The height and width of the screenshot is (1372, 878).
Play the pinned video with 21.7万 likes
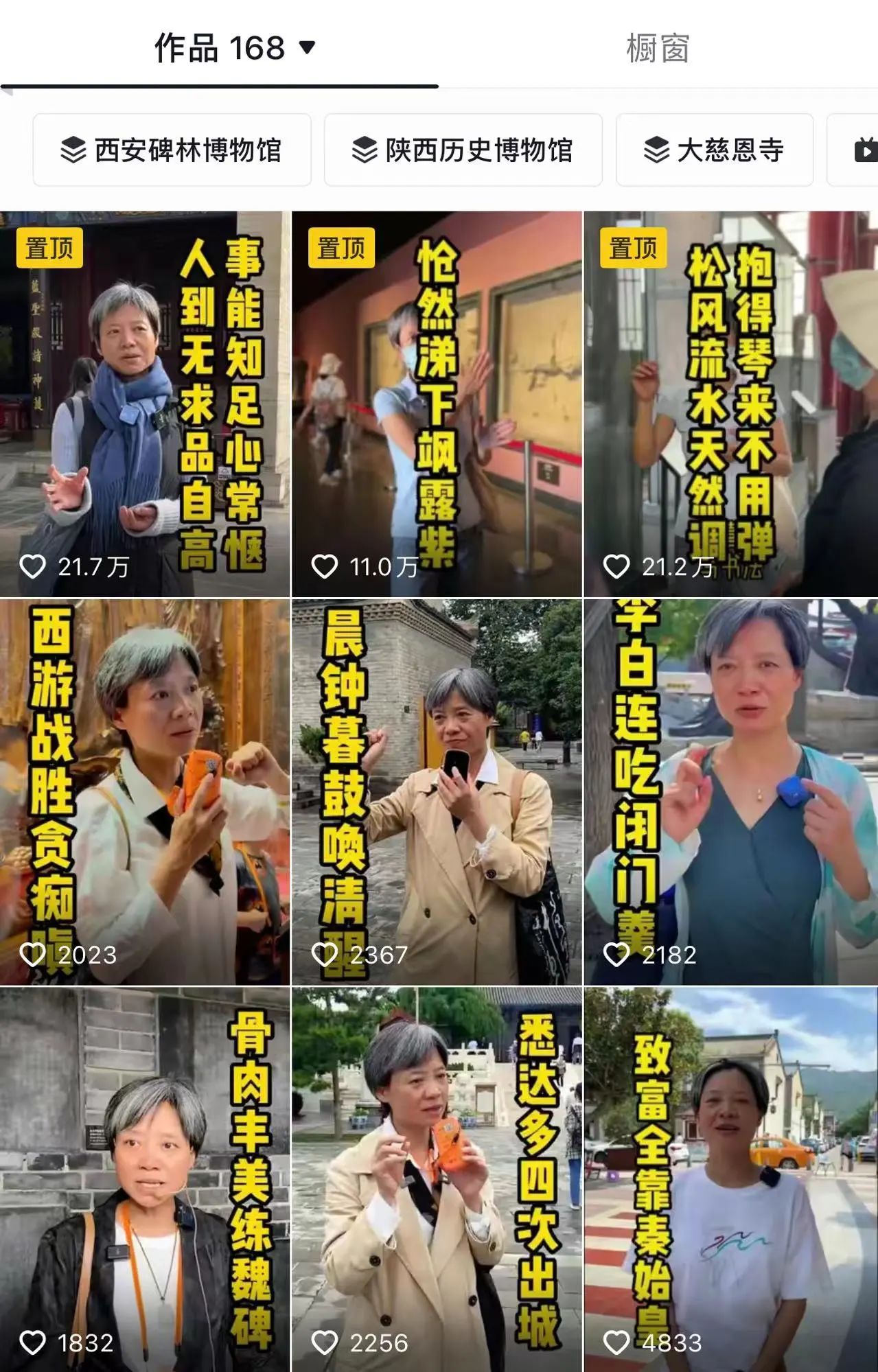pos(145,404)
